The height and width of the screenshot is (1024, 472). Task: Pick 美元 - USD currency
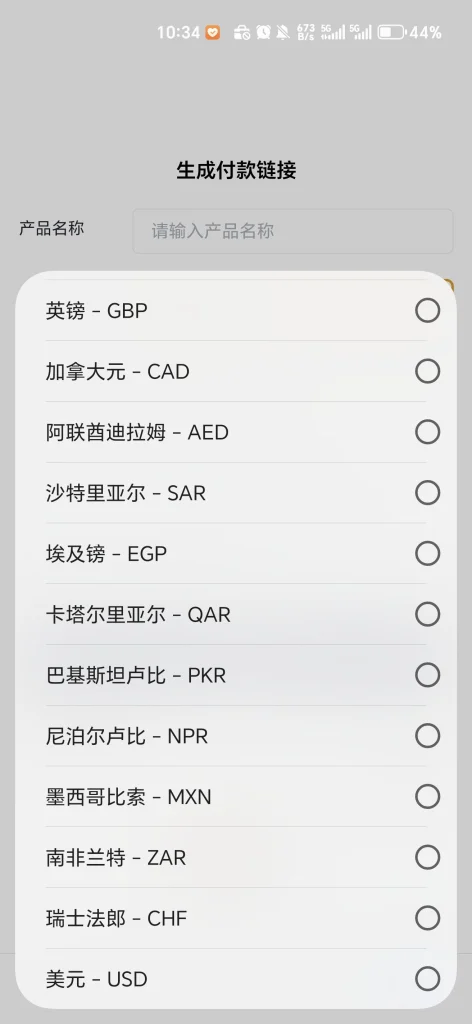[236, 979]
